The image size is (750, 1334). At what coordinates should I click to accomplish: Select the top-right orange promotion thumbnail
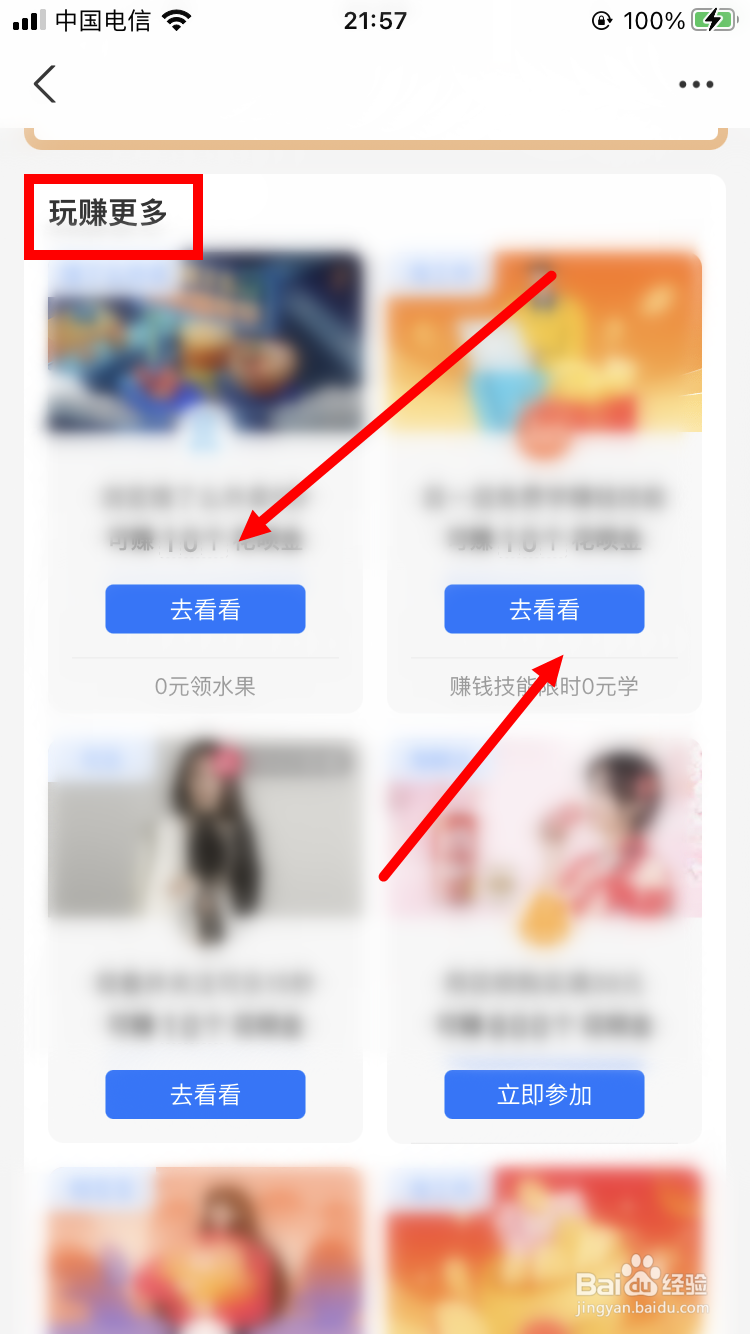[x=544, y=343]
